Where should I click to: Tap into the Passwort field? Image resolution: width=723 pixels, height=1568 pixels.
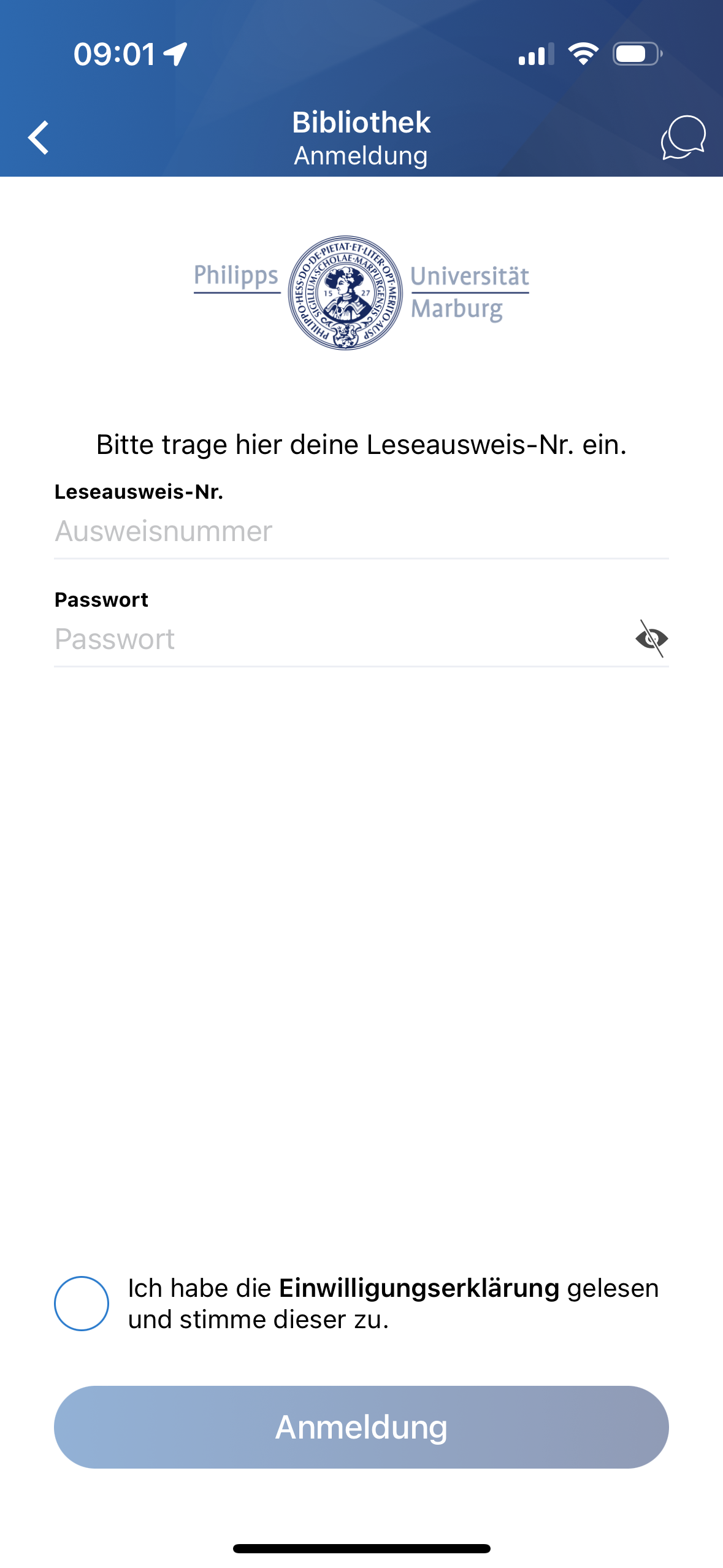tap(331, 639)
